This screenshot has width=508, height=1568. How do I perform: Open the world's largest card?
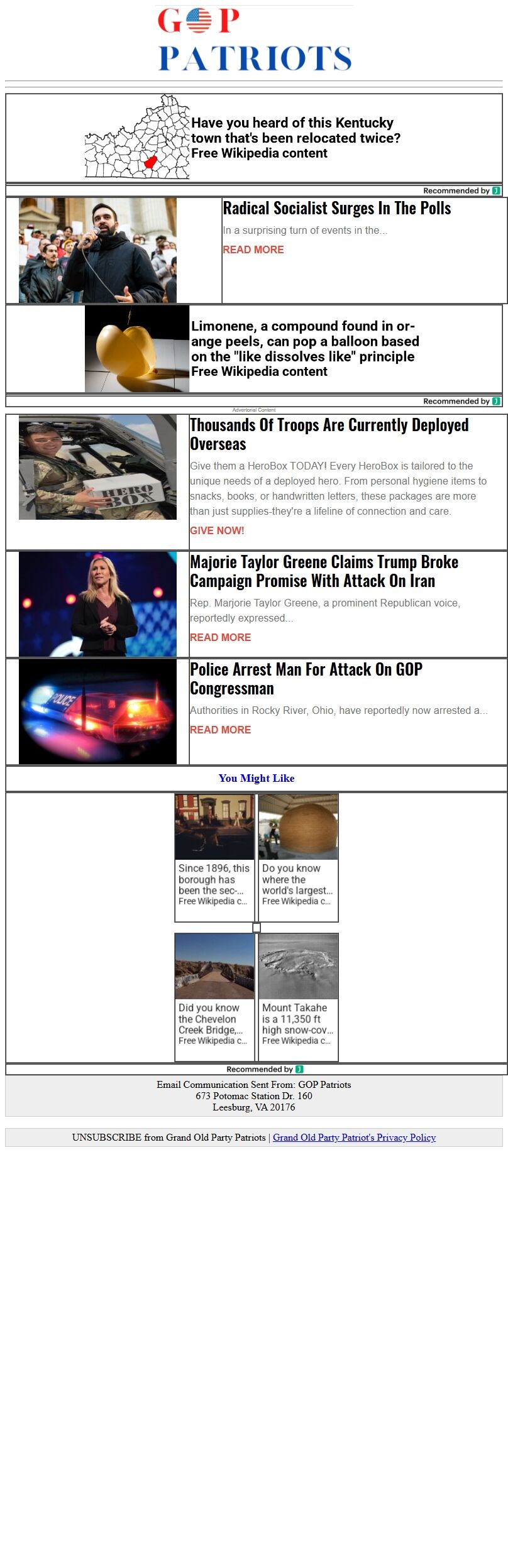[298, 857]
